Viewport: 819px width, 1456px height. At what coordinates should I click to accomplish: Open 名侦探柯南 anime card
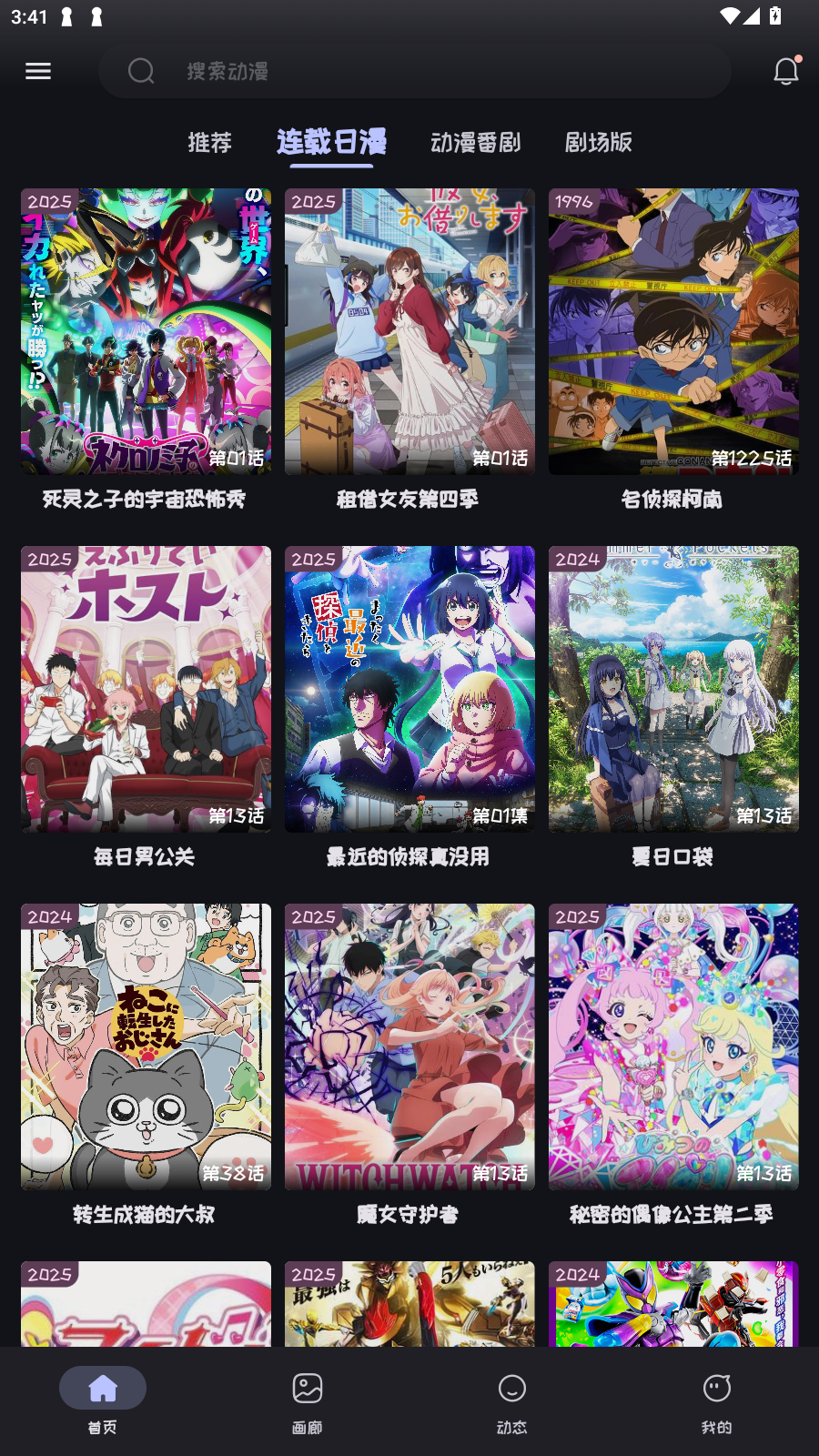(x=673, y=332)
